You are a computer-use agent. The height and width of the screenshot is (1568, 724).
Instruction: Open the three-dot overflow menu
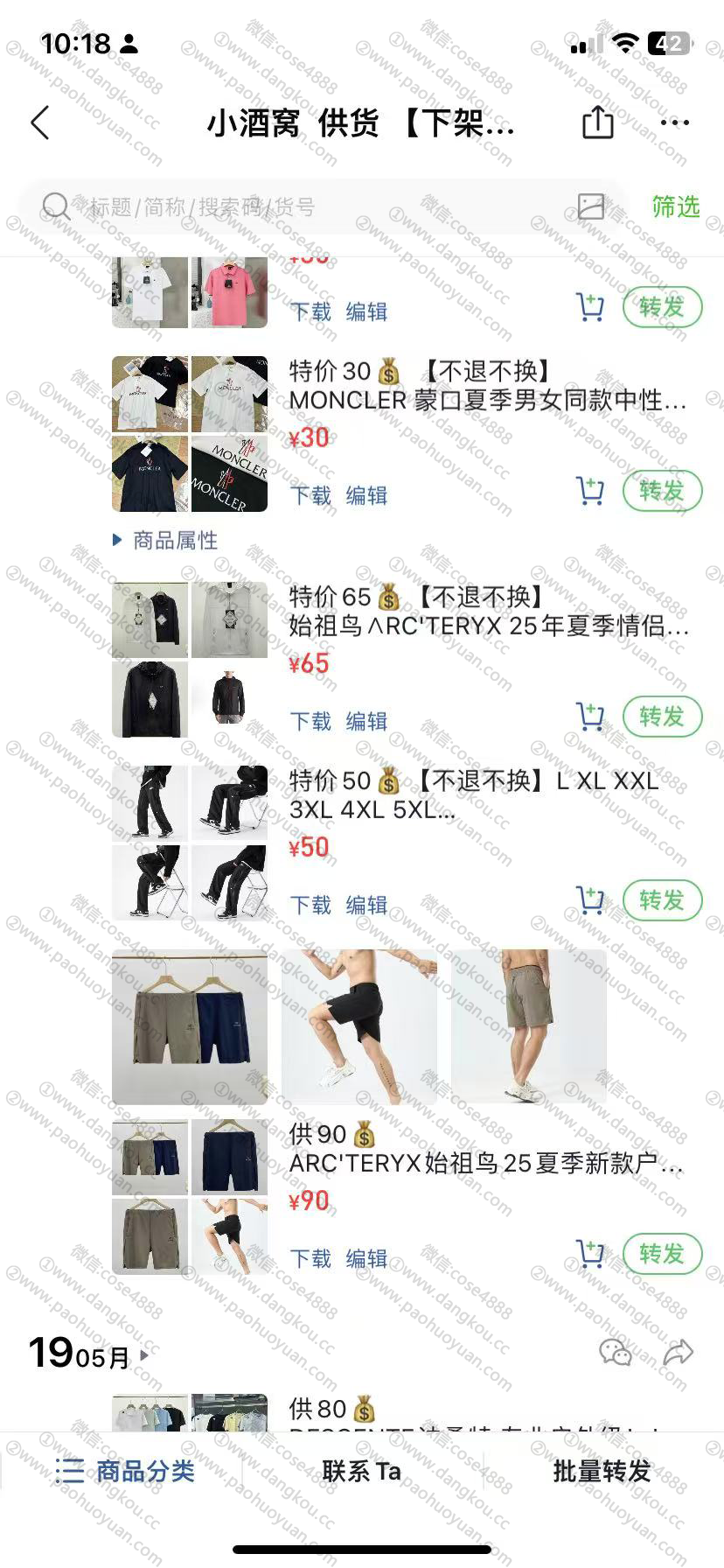(675, 122)
